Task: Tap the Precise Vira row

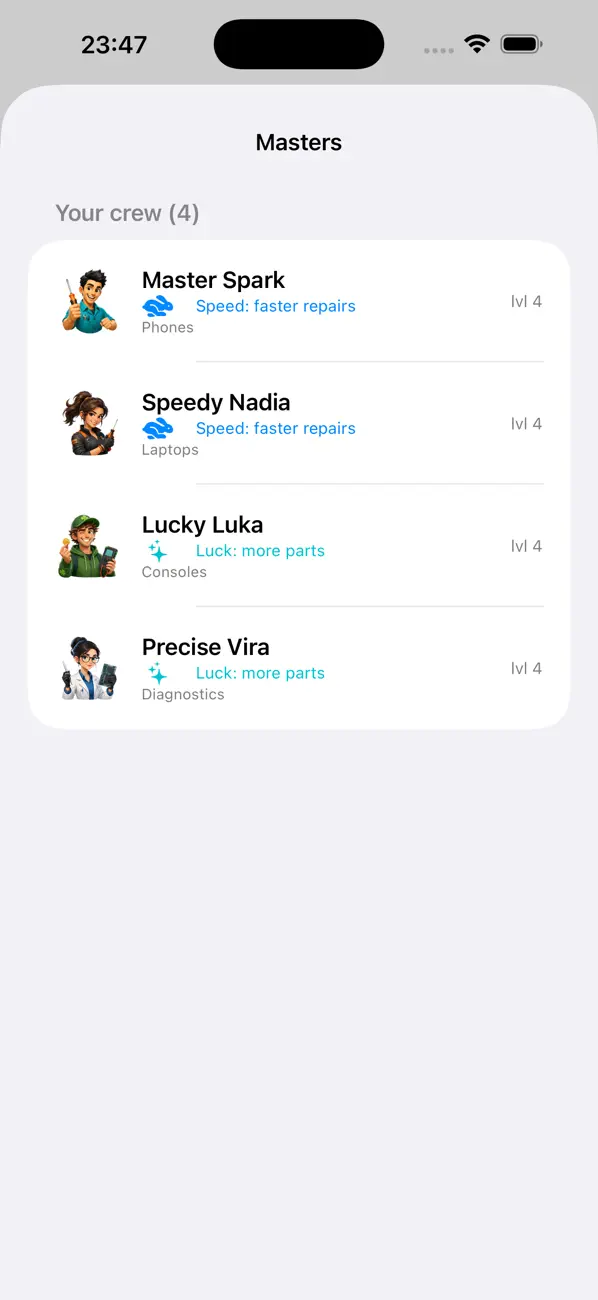Action: tap(299, 667)
